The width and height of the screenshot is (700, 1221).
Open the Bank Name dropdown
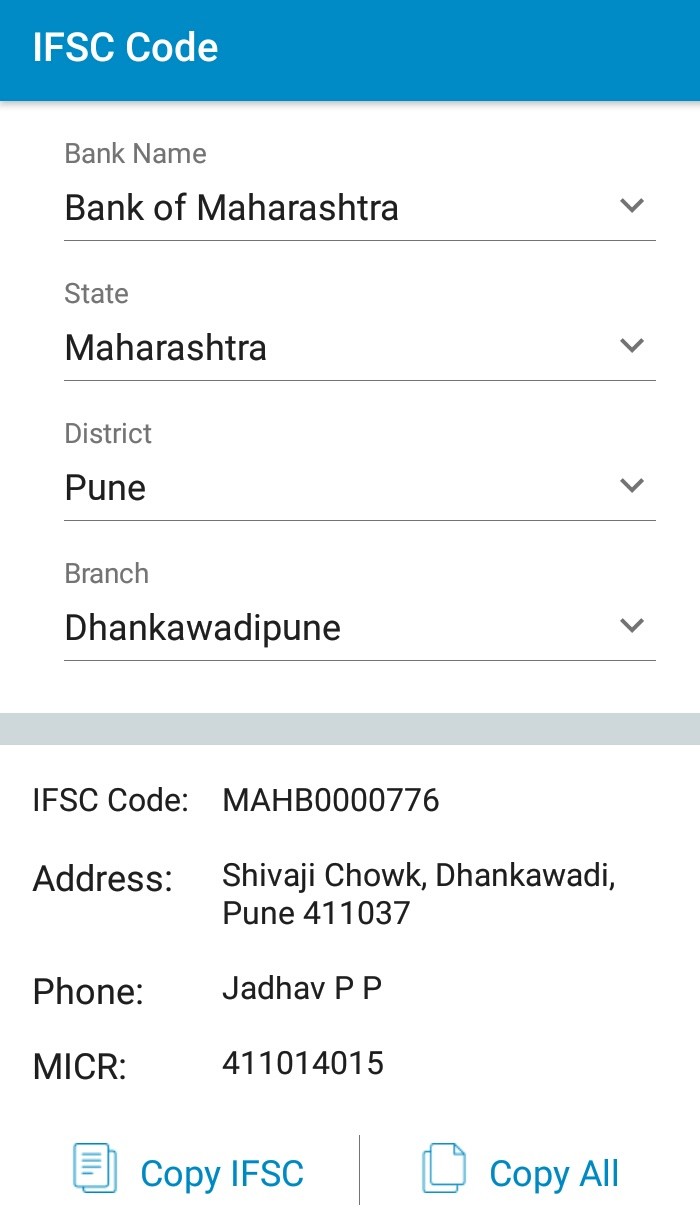358,207
